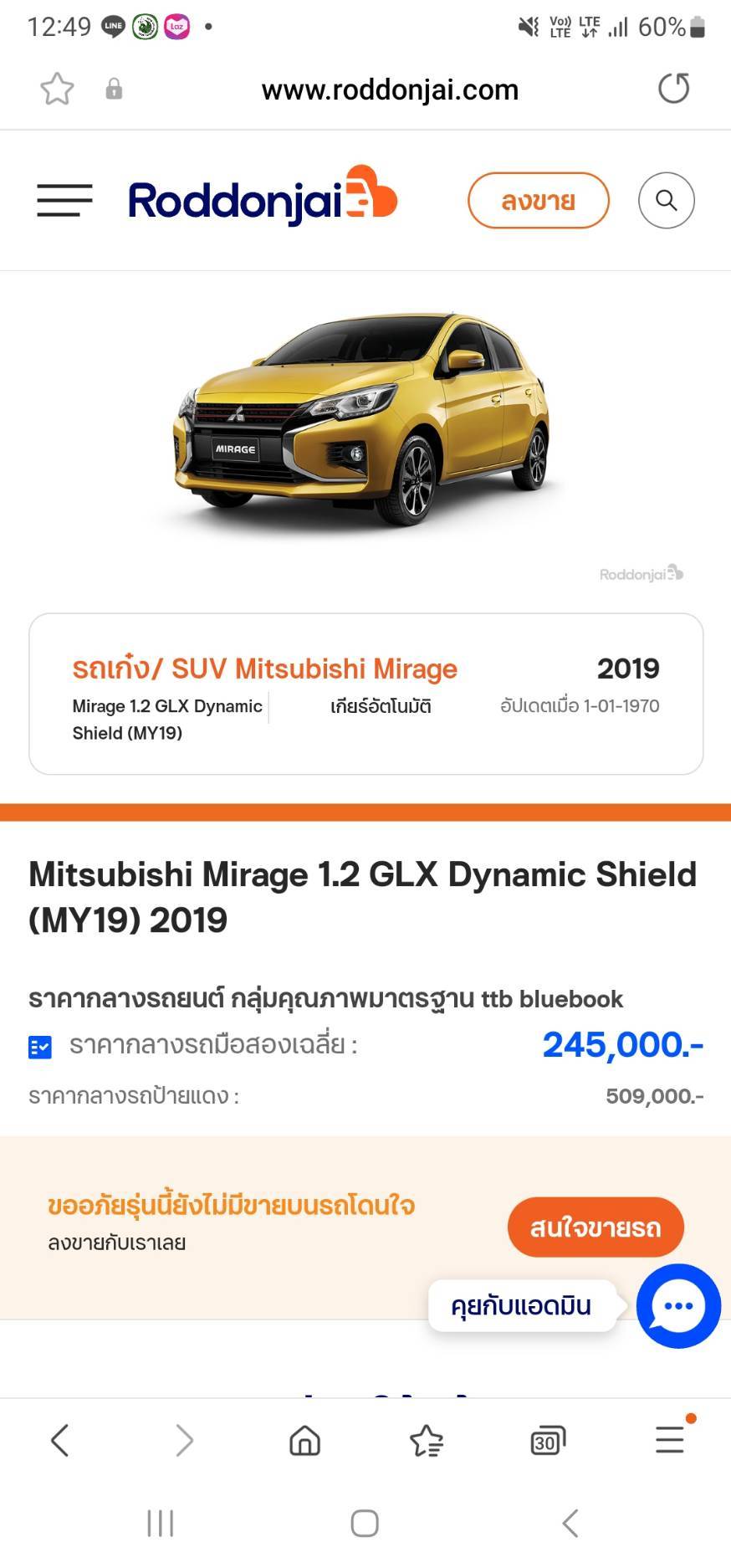731x1568 pixels.
Task: Open the site search magnifier
Action: [x=666, y=201]
